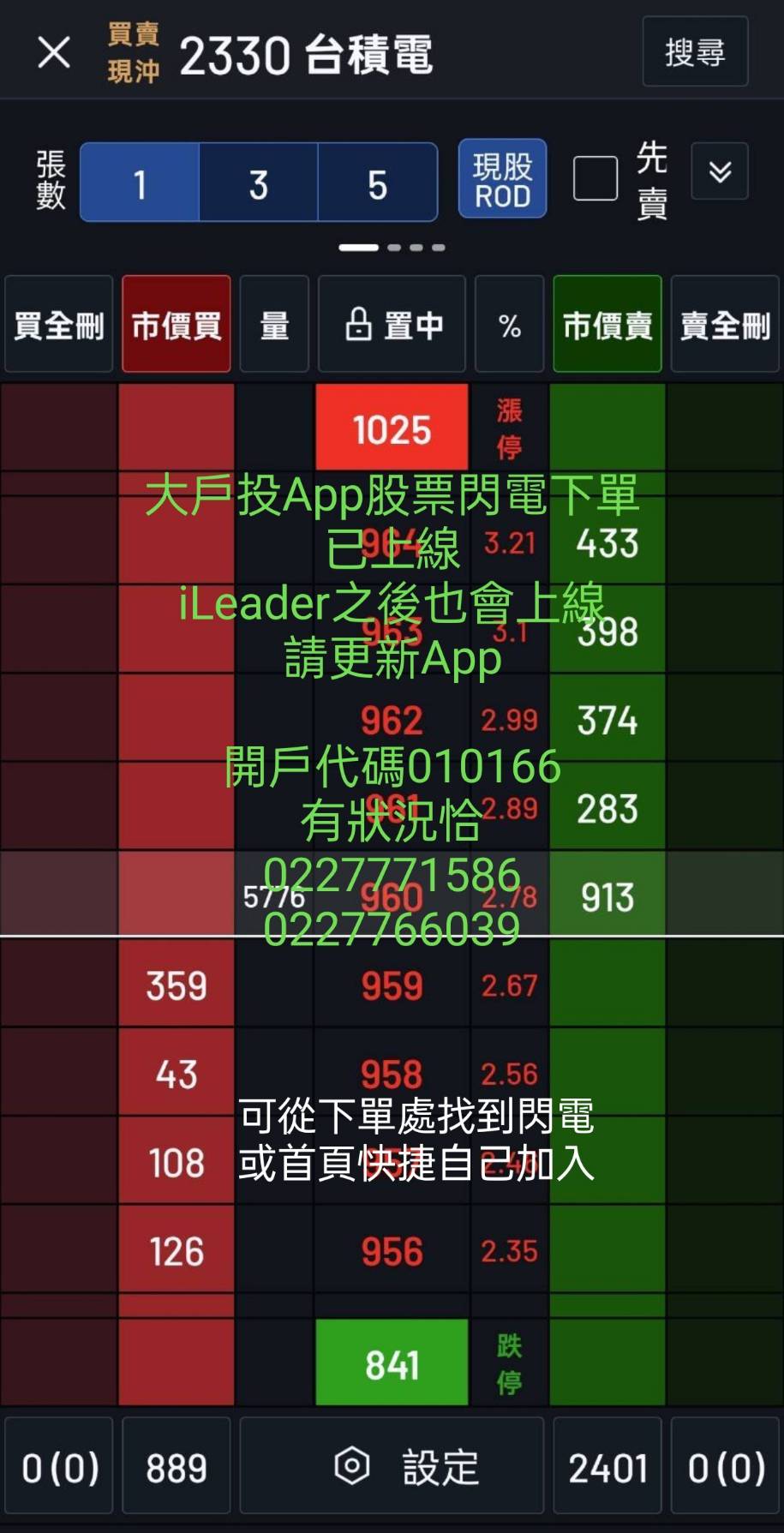Tap the sell cell at price 962
This screenshot has height=1533, width=784.
(x=607, y=720)
